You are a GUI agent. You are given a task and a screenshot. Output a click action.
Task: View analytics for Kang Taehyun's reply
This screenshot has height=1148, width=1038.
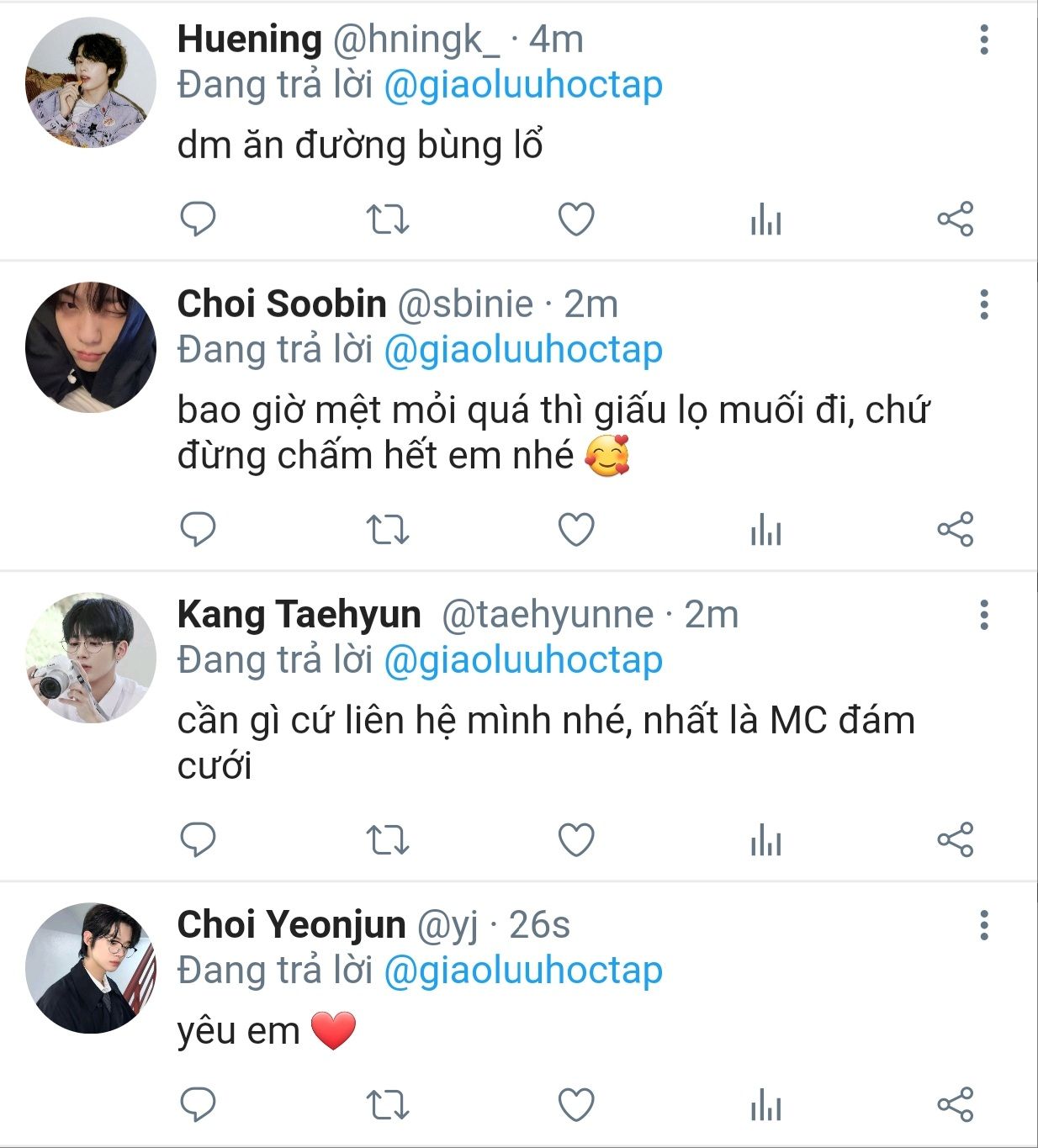point(765,841)
